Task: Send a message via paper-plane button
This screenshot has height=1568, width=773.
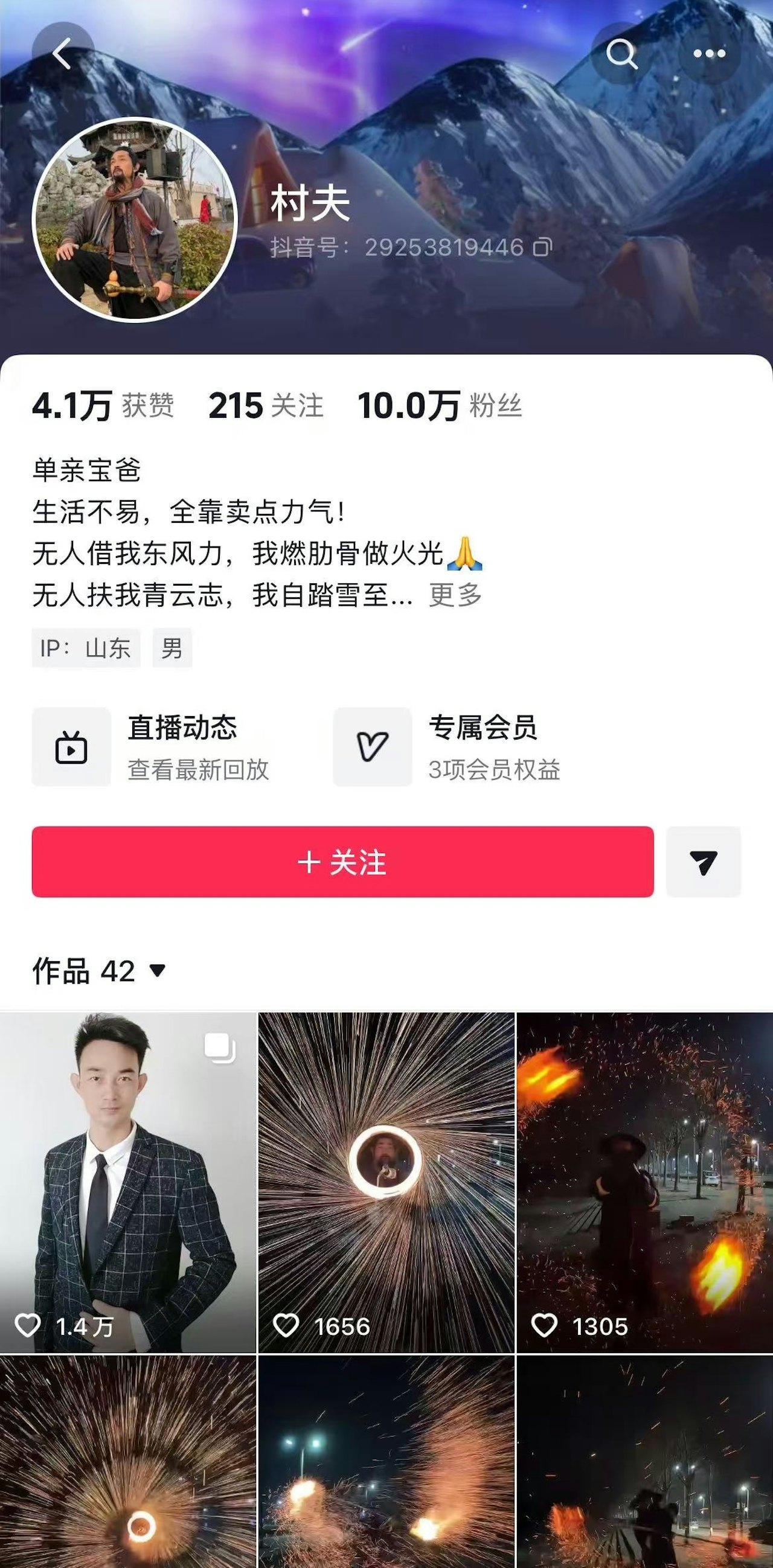Action: [x=703, y=862]
